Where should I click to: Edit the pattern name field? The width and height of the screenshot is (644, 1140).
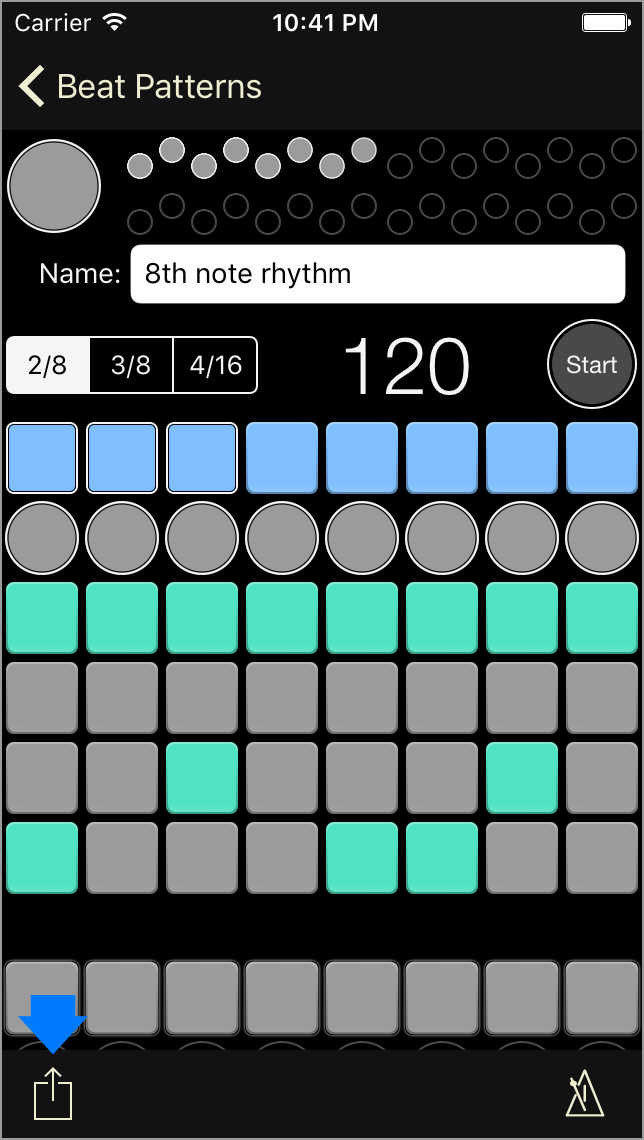377,274
